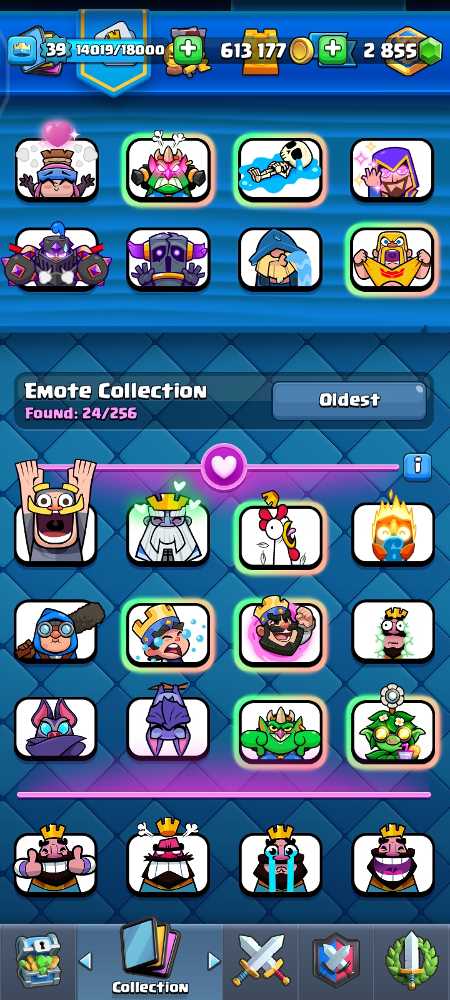Open the gems shop via the green gem
The image size is (450, 1000).
[431, 50]
